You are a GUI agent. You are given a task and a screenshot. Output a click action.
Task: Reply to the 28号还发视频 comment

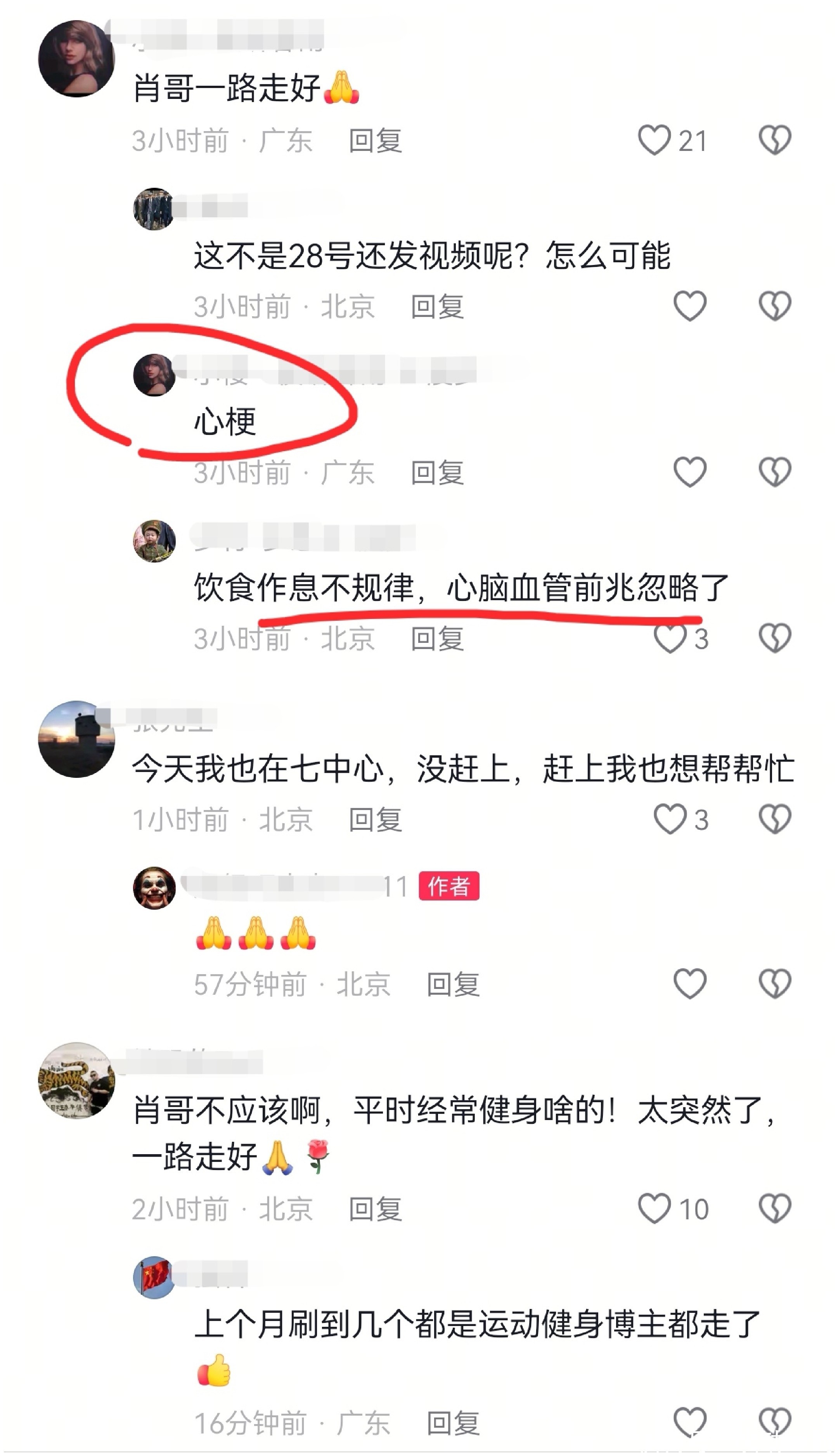point(437,306)
